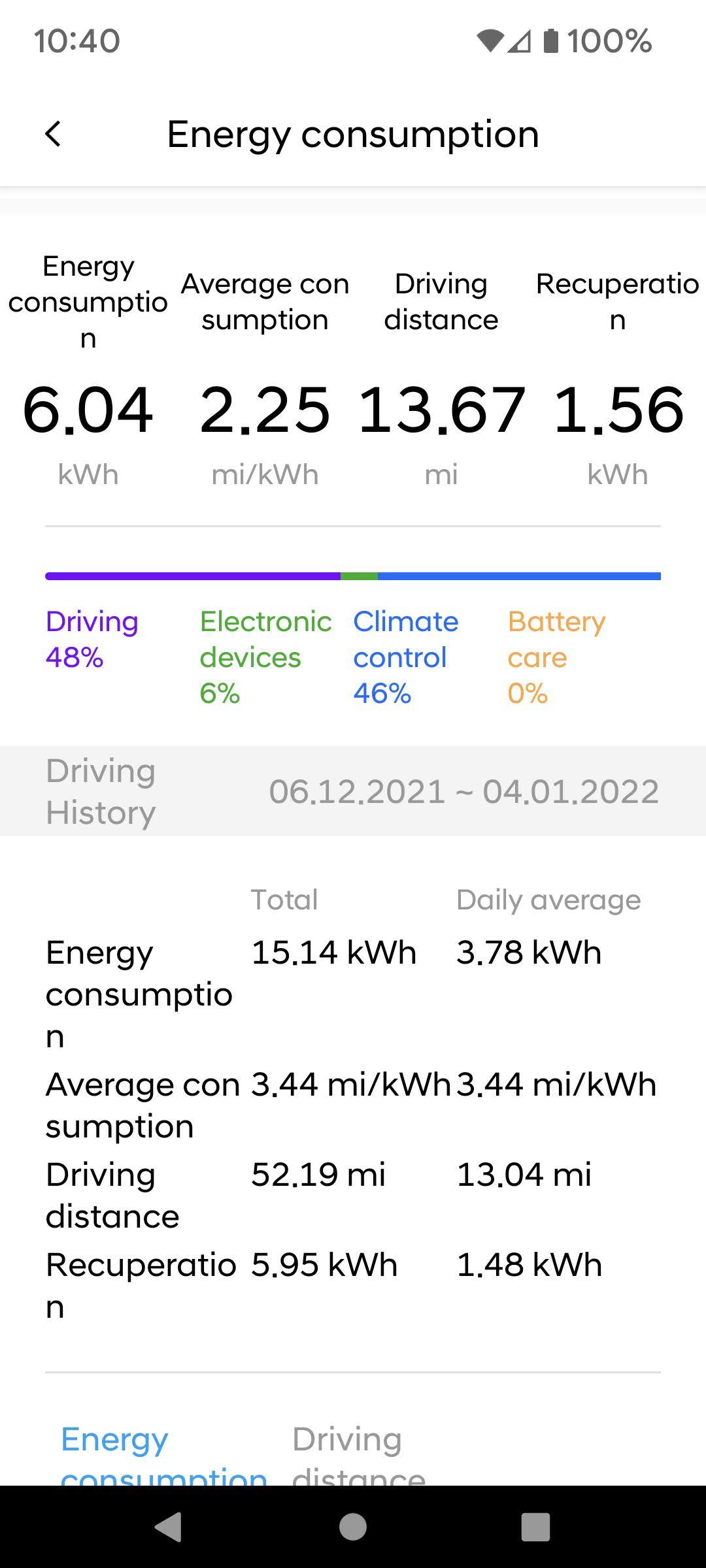This screenshot has width=706, height=1568.
Task: Tap the system home button
Action: point(353,1527)
